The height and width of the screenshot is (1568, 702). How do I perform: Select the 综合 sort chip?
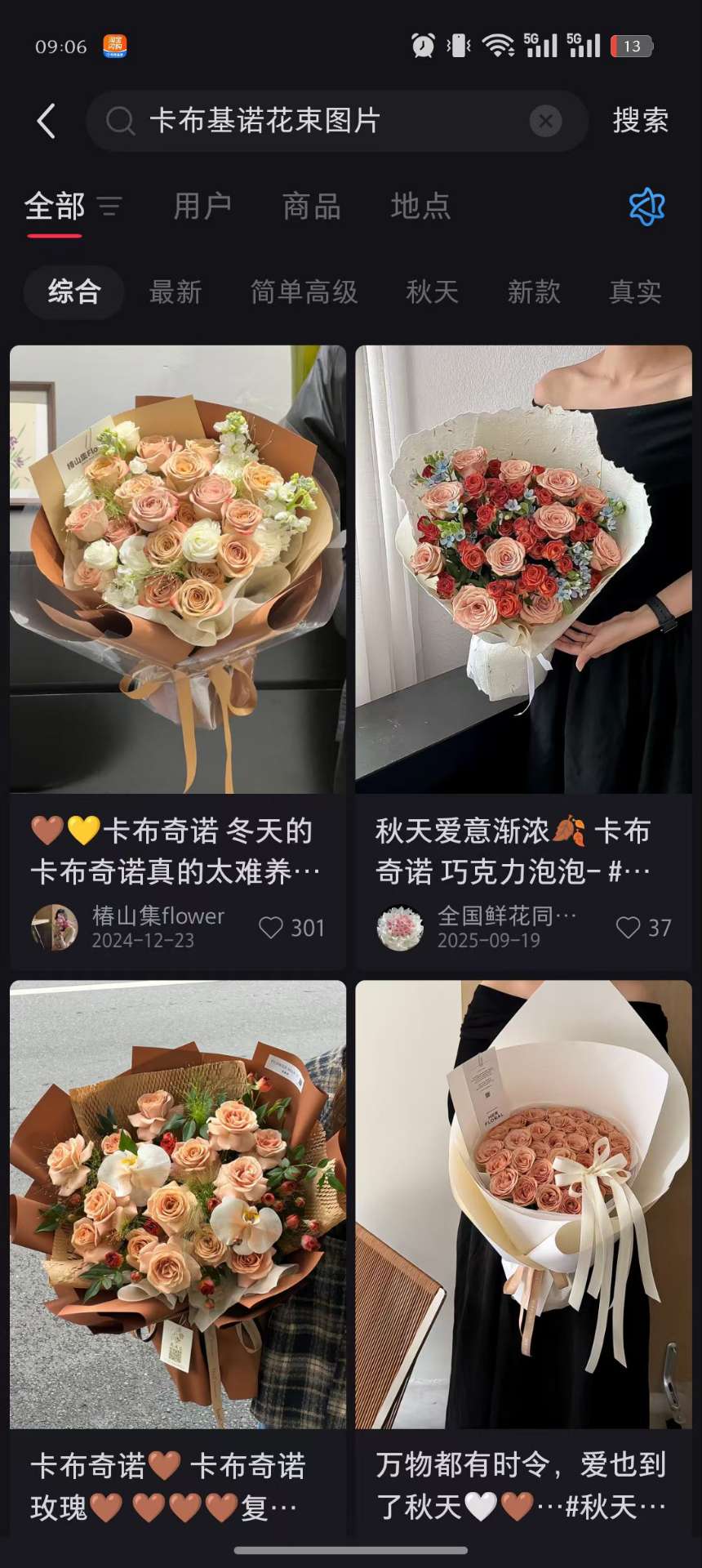click(x=74, y=292)
